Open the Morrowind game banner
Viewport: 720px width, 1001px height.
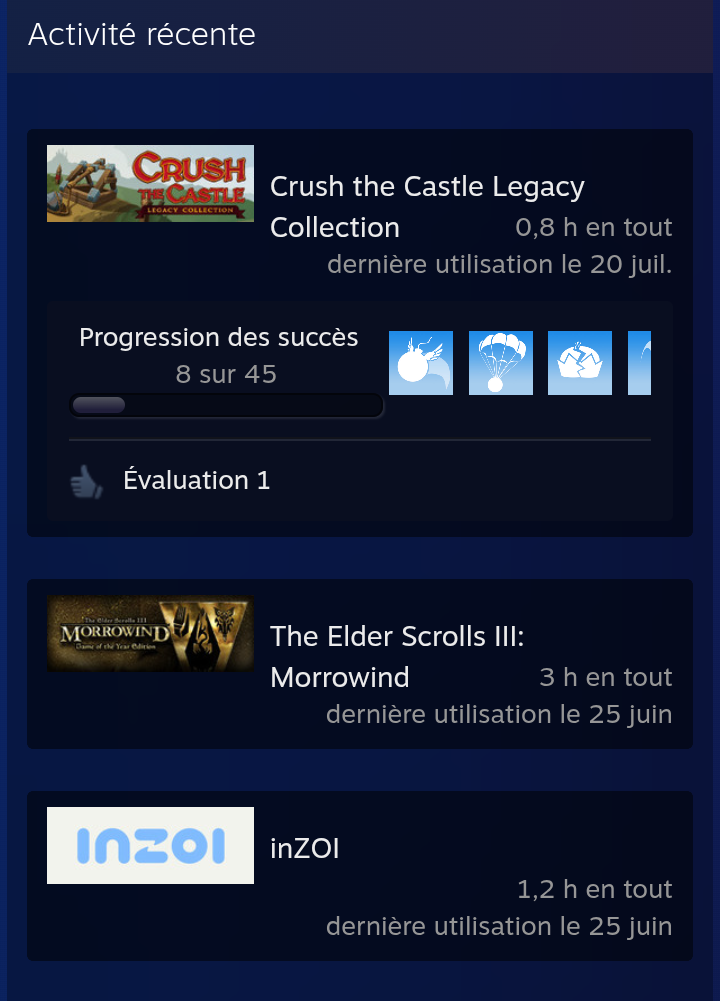pyautogui.click(x=150, y=634)
